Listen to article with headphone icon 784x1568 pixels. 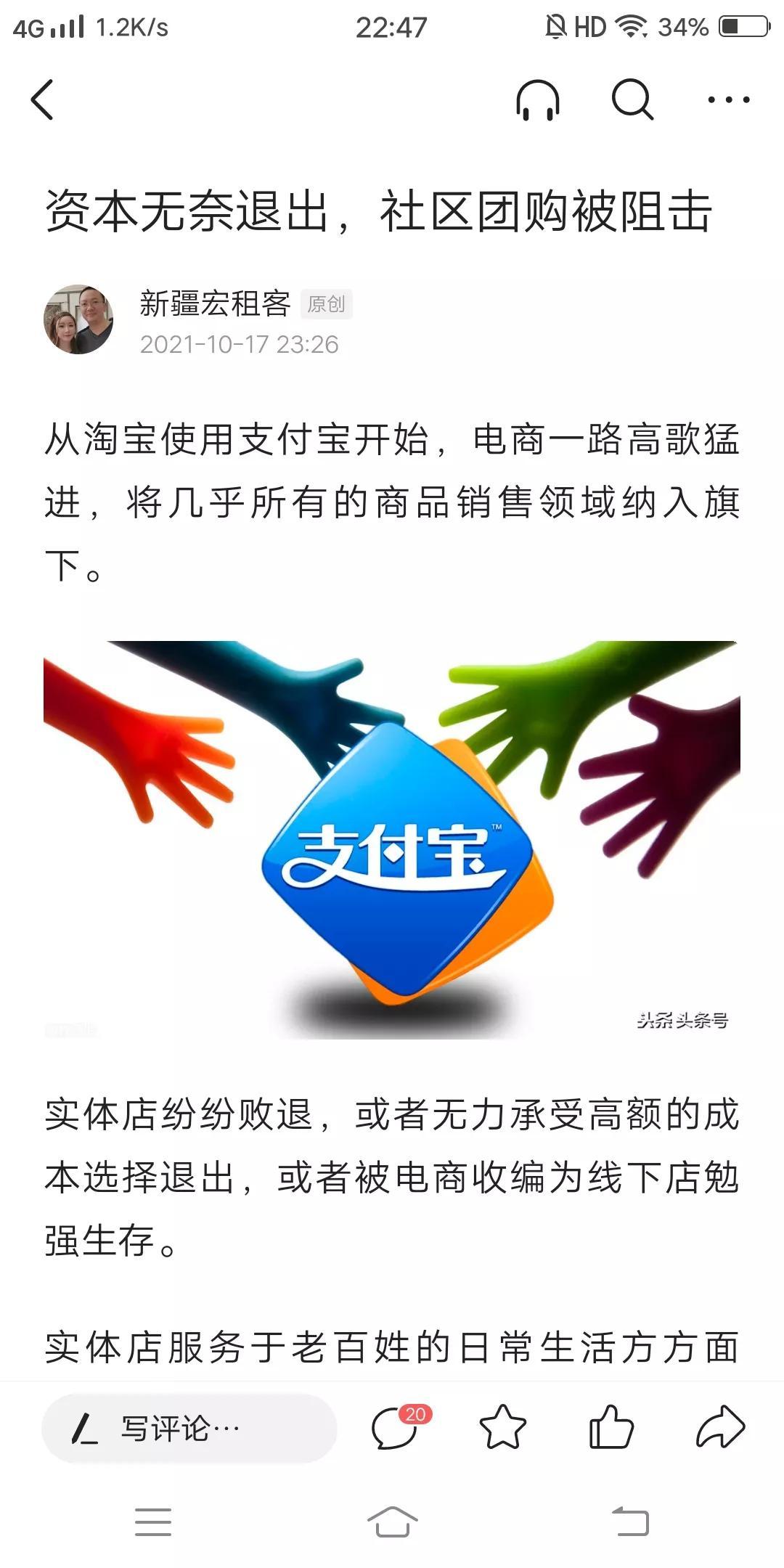[538, 99]
